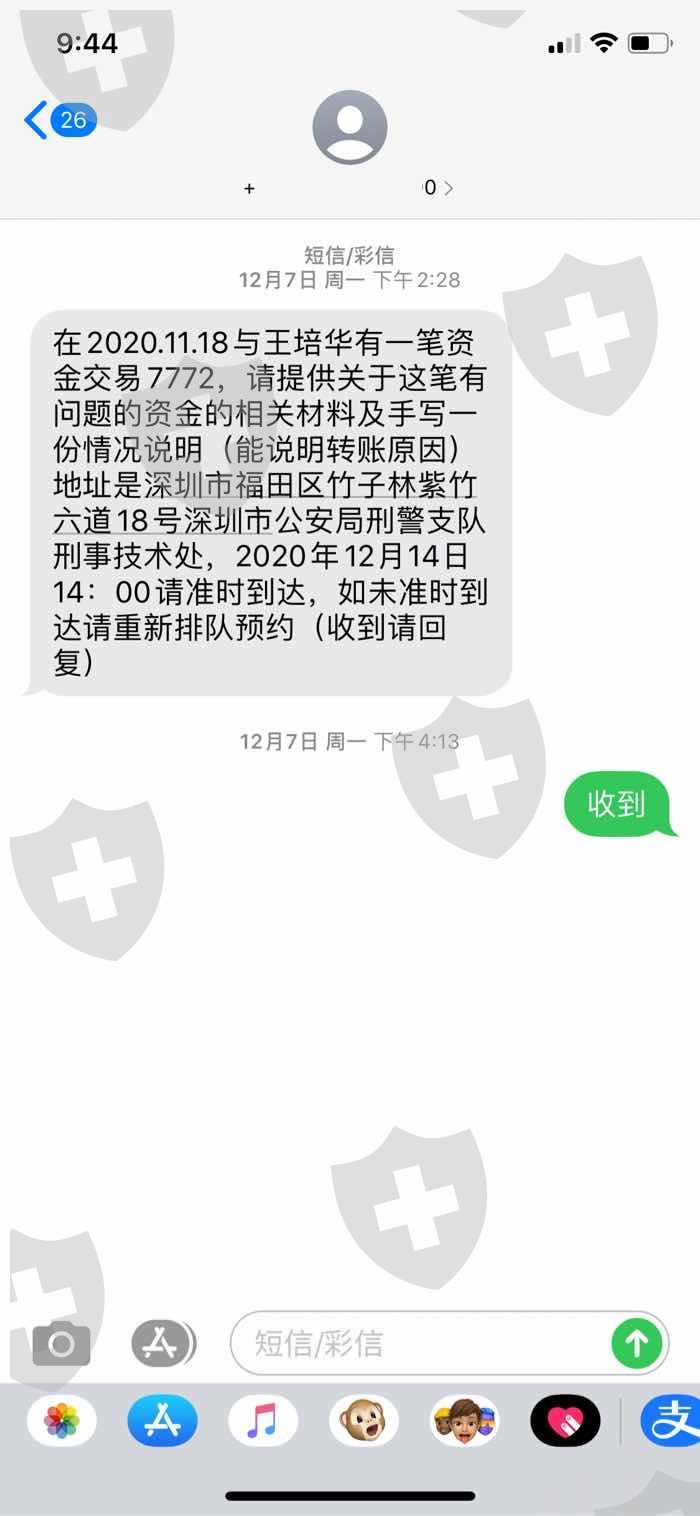Open the Digital Touch heart app
700x1516 pixels.
565,1421
